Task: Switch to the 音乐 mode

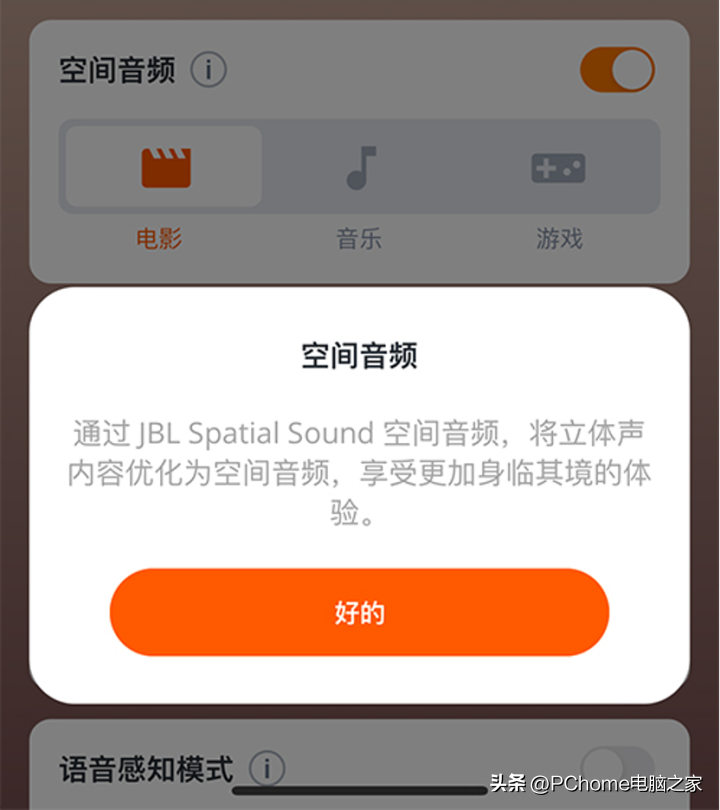Action: click(360, 167)
